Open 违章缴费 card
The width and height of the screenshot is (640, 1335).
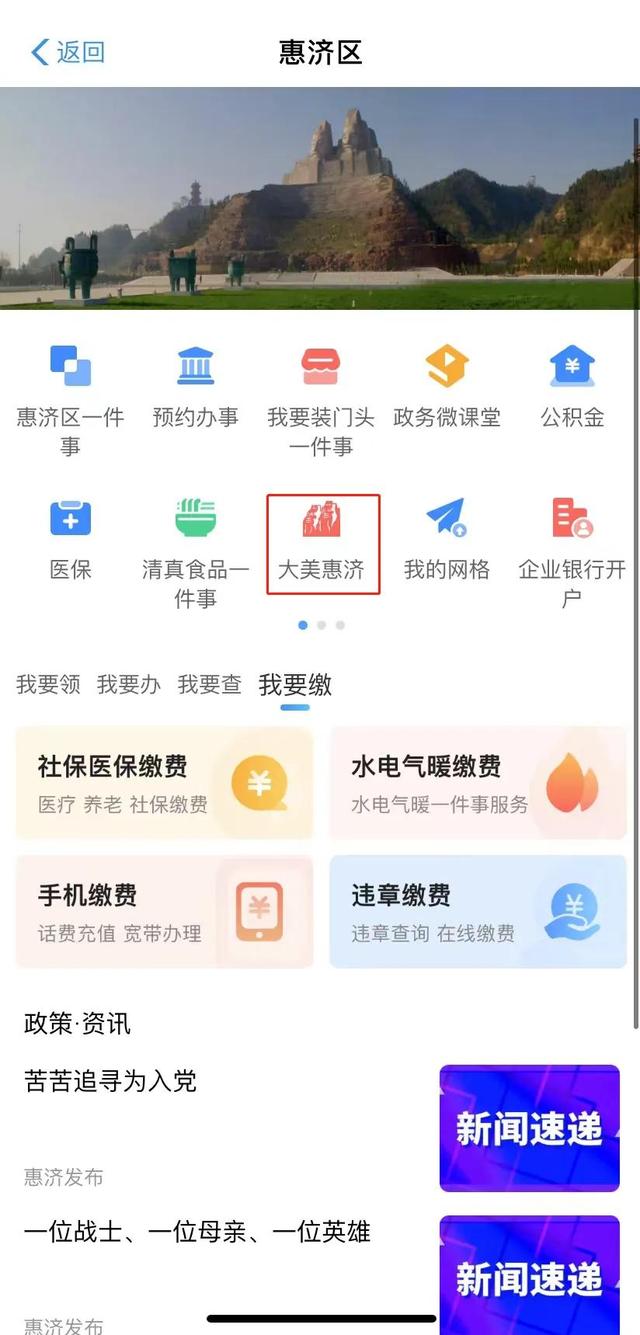[x=478, y=911]
